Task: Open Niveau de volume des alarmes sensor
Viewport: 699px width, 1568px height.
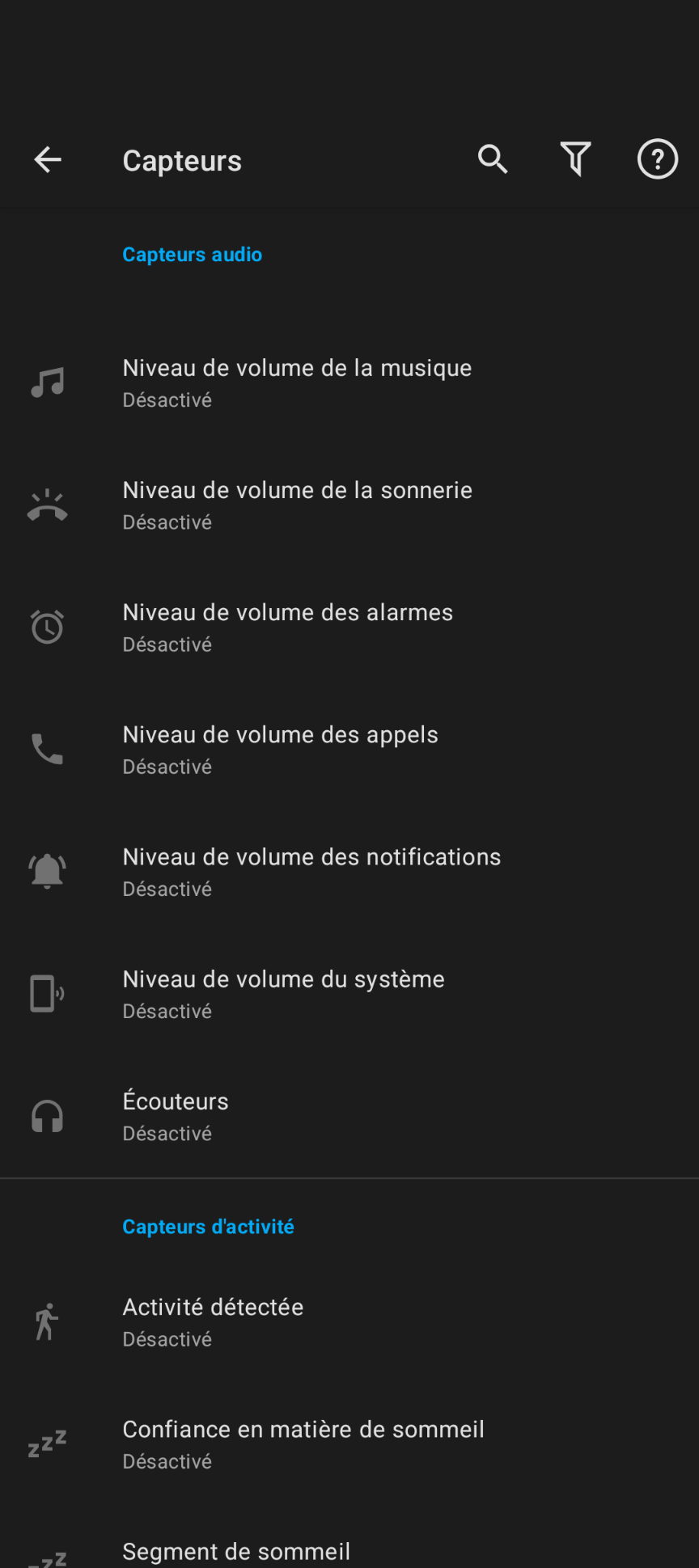Action: click(287, 628)
